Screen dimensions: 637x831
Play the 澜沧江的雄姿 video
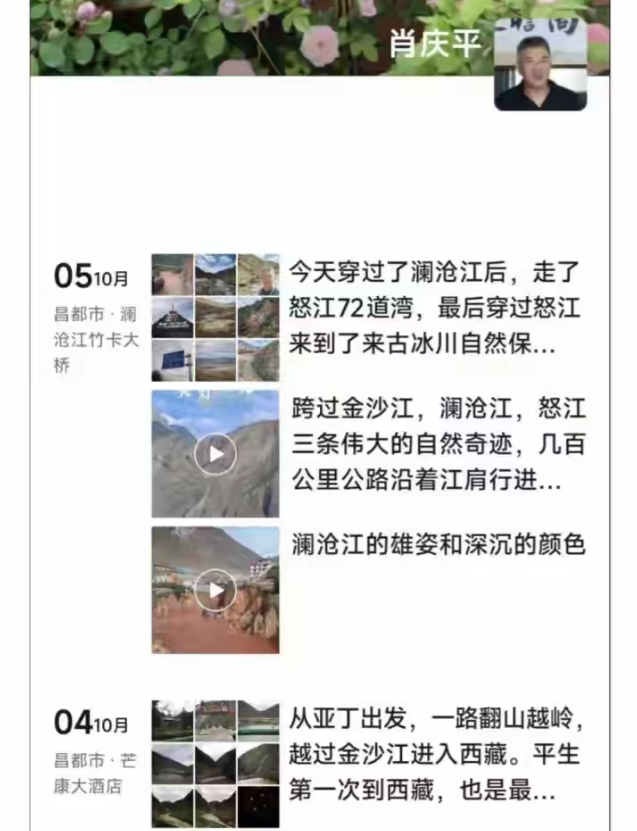tap(215, 591)
